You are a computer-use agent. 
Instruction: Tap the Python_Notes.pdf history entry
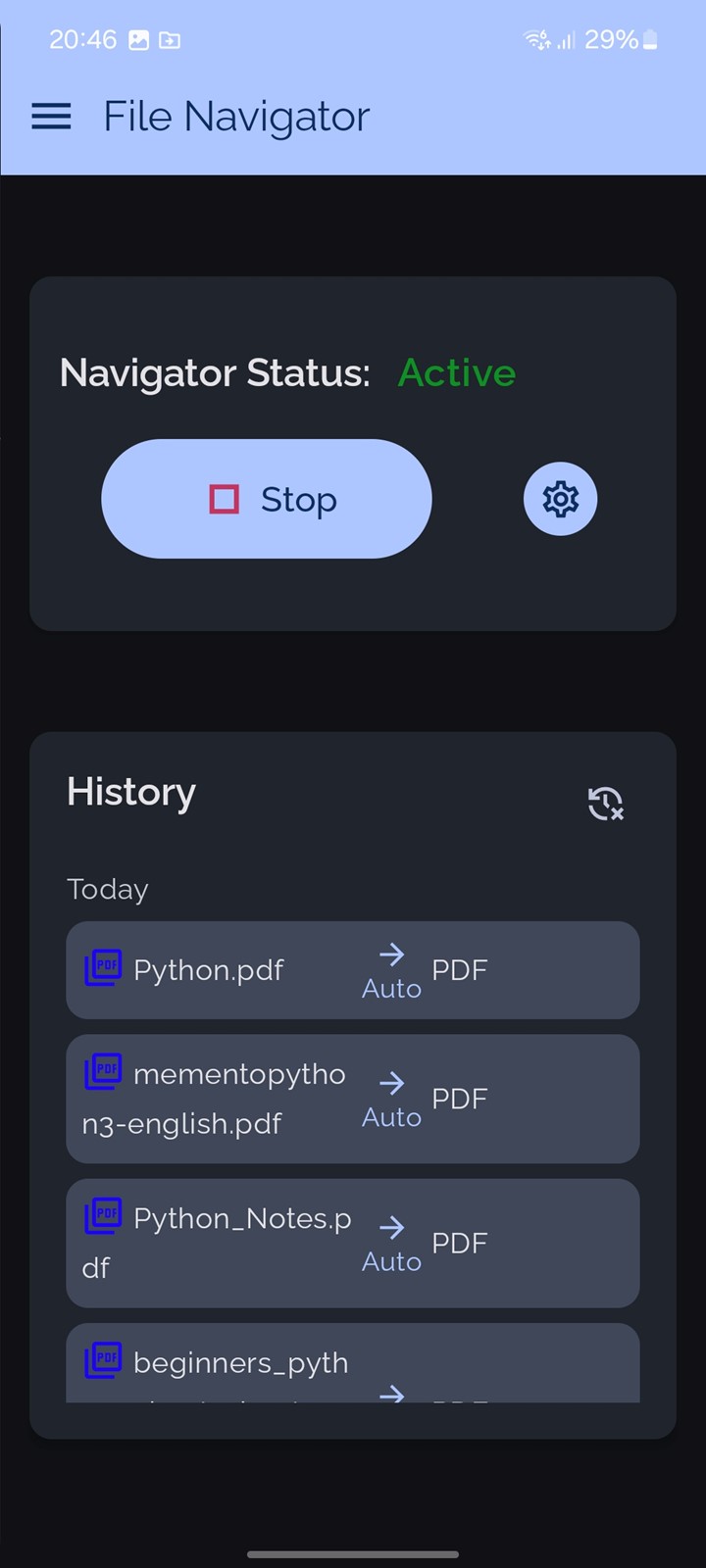pos(353,1243)
